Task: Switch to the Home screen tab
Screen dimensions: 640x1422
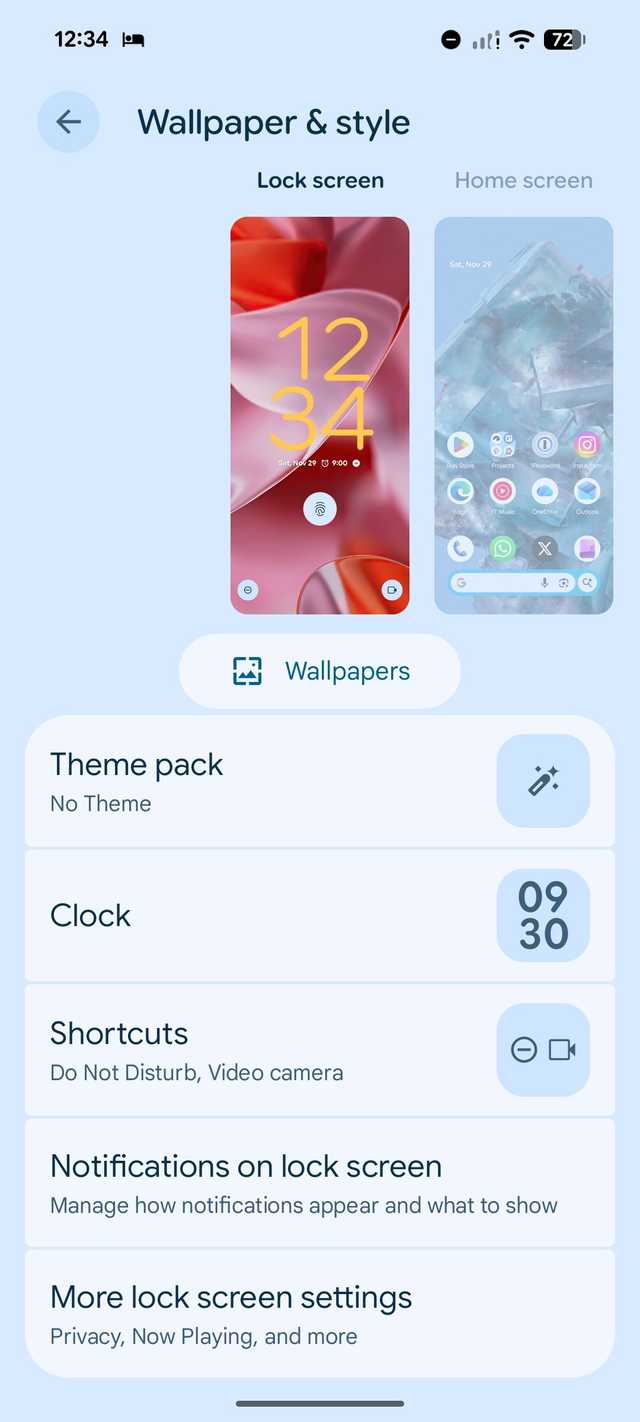Action: click(x=523, y=181)
